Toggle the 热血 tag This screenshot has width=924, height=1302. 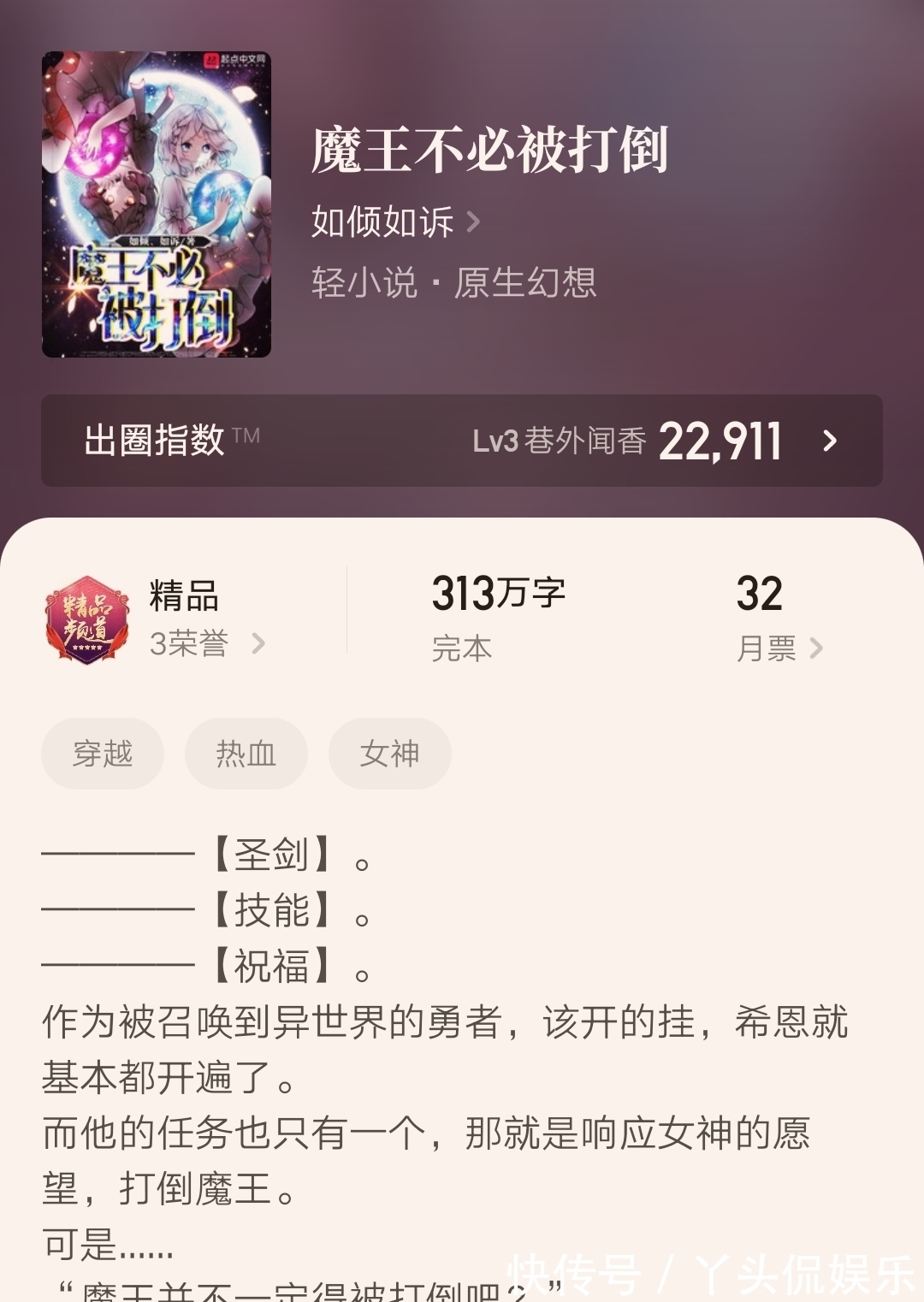click(246, 753)
